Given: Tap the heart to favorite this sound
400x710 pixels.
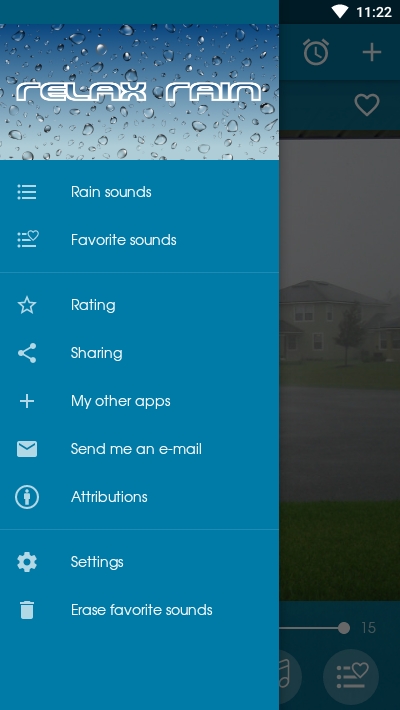Looking at the screenshot, I should (x=367, y=105).
